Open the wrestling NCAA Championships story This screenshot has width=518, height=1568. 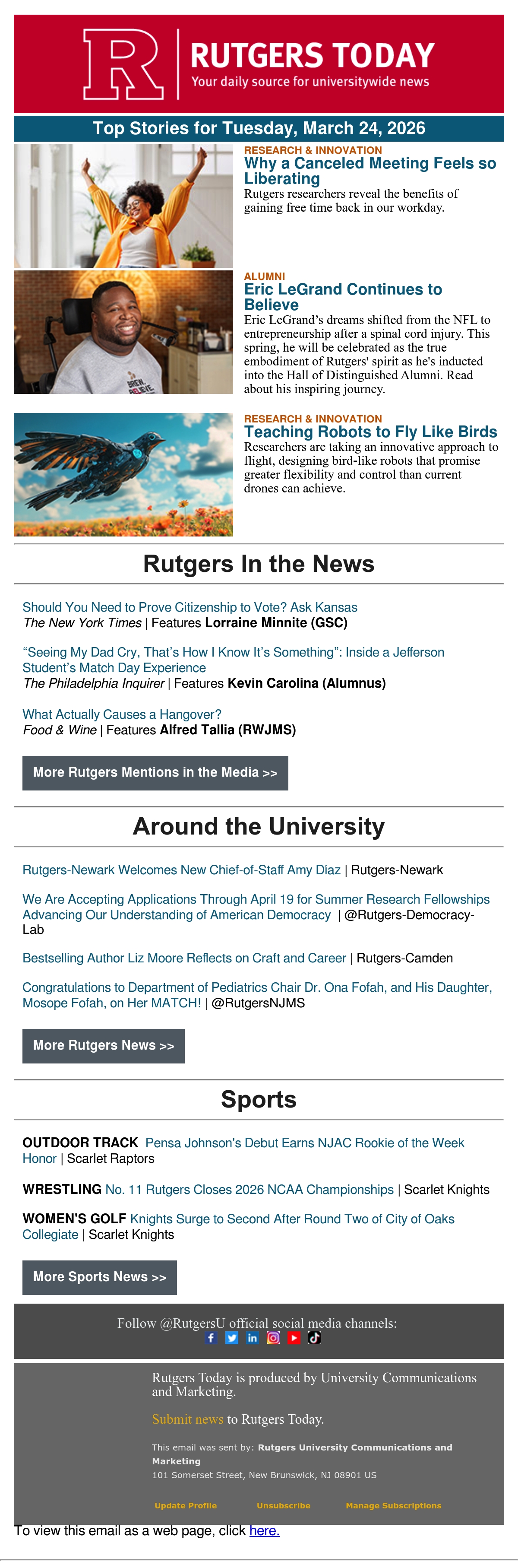point(249,1190)
